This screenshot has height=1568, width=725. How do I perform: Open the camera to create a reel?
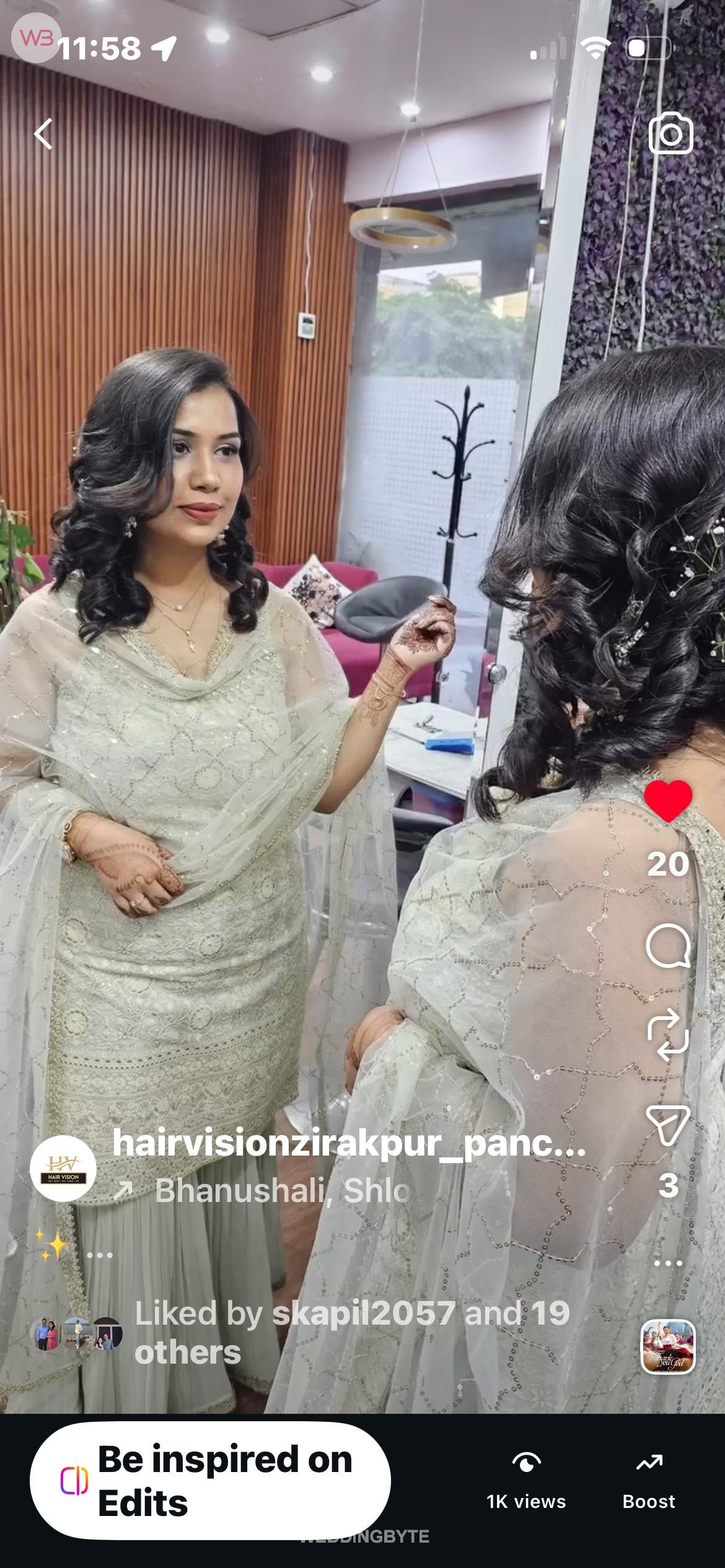point(670,133)
